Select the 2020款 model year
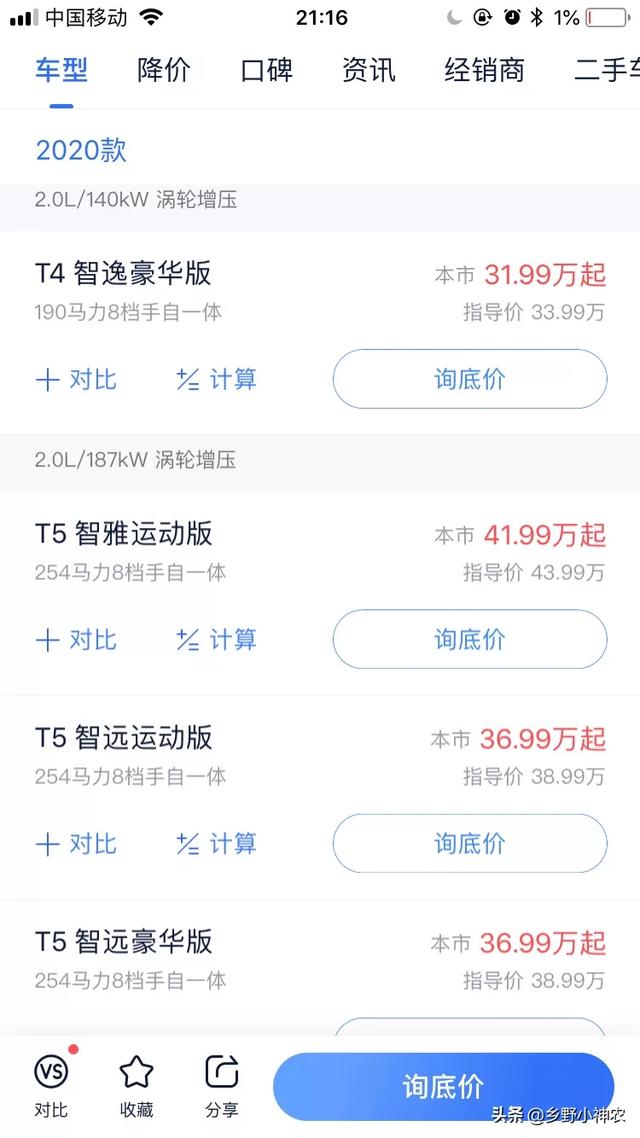640x1138 pixels. [81, 150]
